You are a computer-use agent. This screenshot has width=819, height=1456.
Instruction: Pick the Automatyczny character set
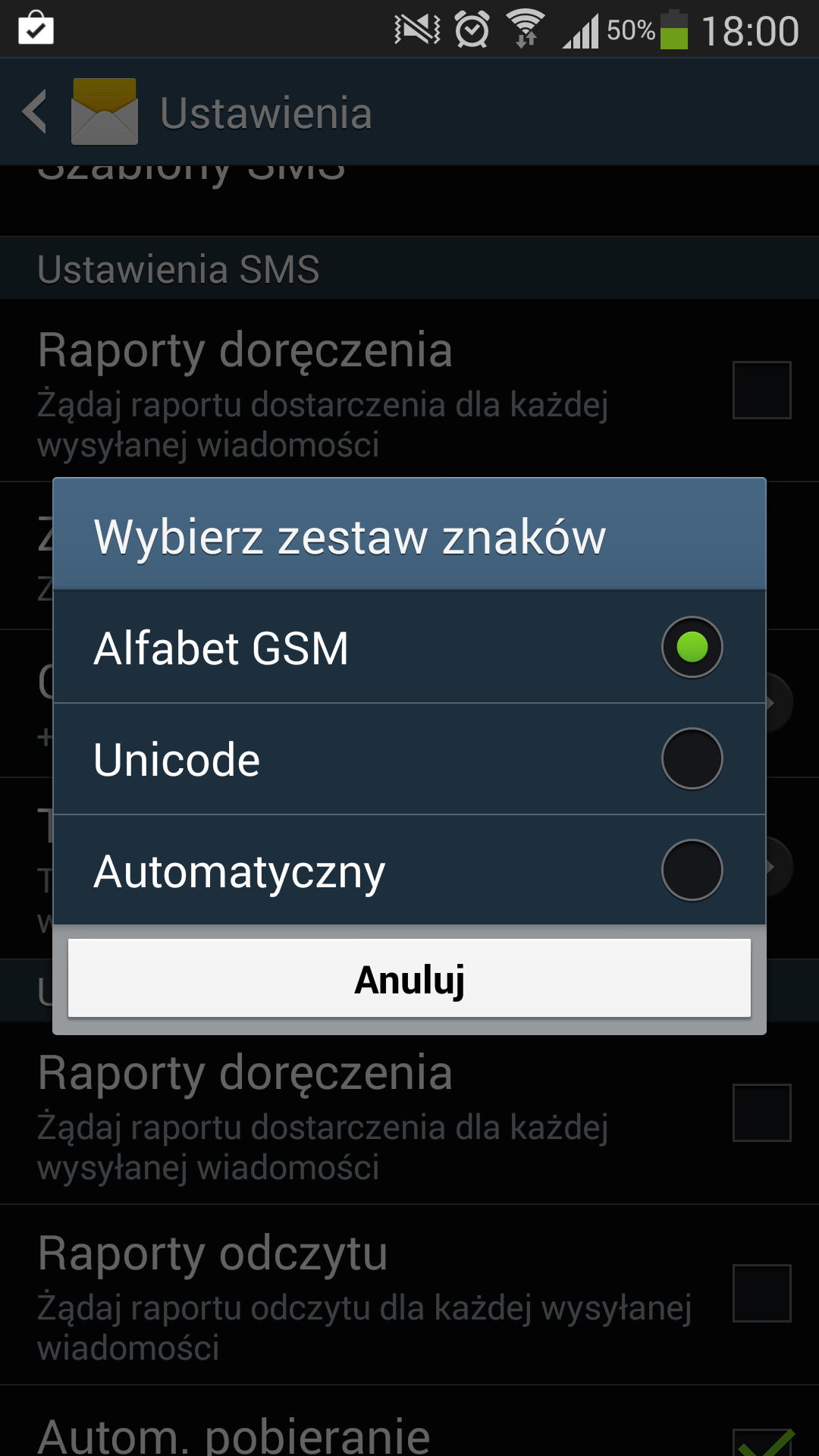(409, 870)
